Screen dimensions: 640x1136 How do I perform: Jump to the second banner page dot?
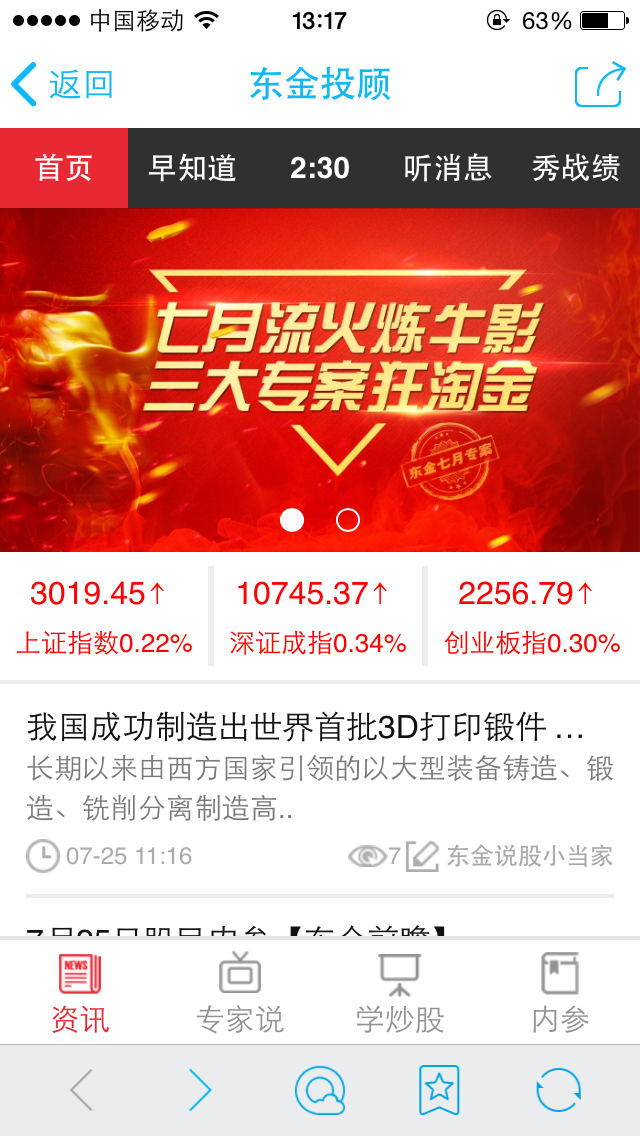point(348,520)
